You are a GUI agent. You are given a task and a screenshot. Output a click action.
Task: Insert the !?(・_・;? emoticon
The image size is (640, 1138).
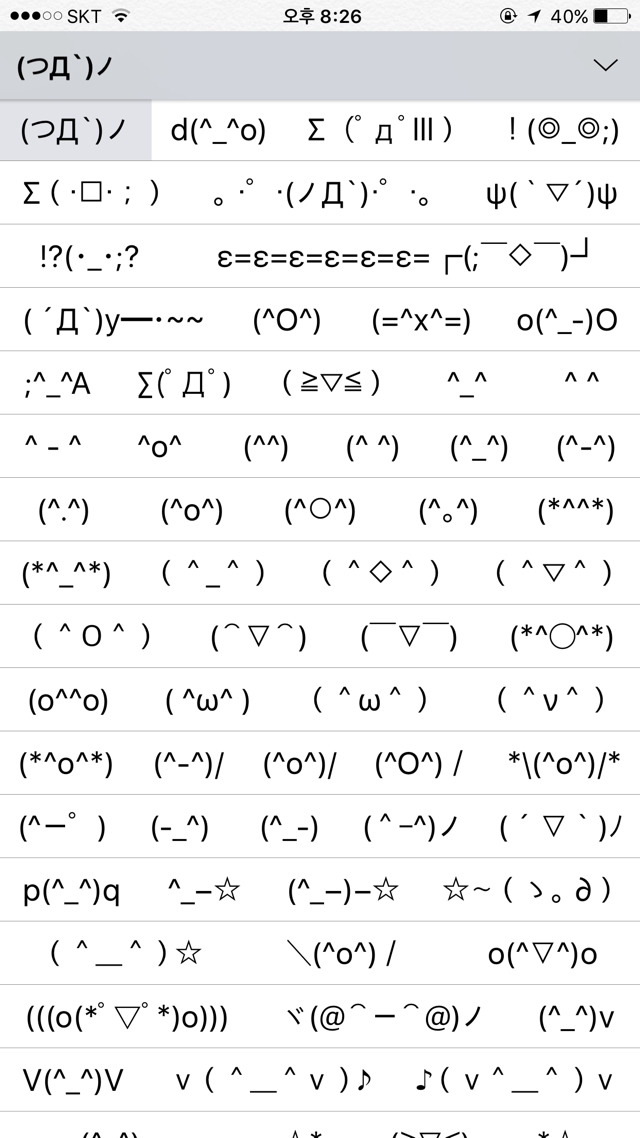click(x=89, y=257)
